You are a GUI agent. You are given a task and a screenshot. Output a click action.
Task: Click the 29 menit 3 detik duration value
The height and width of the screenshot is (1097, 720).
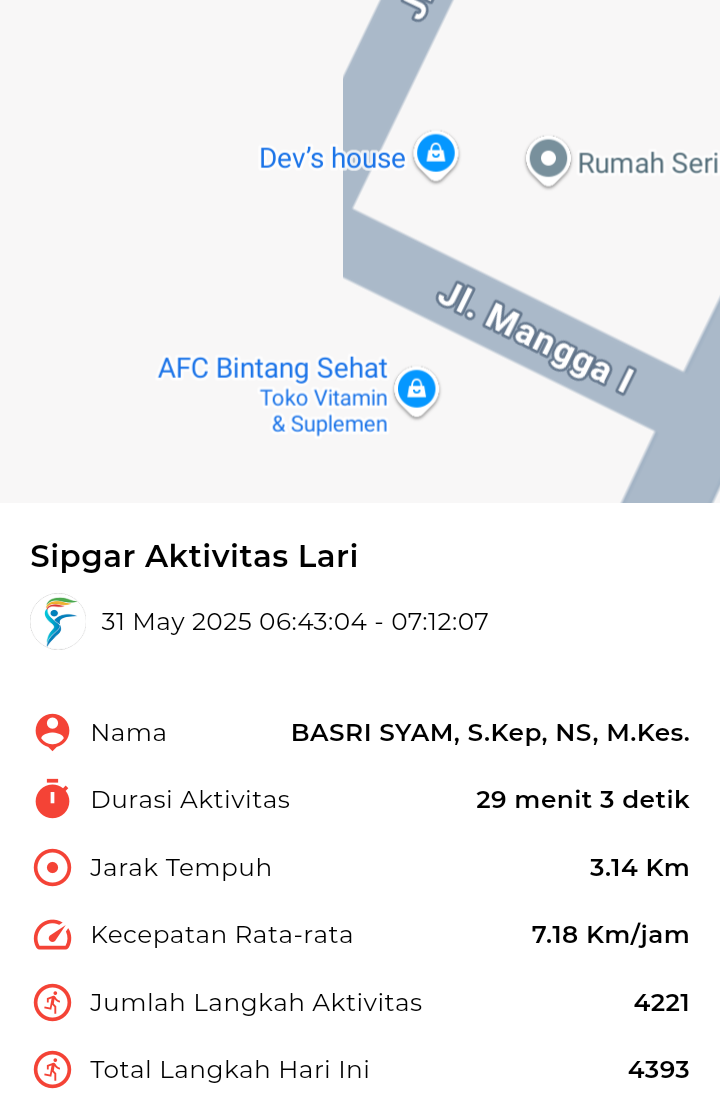(582, 799)
